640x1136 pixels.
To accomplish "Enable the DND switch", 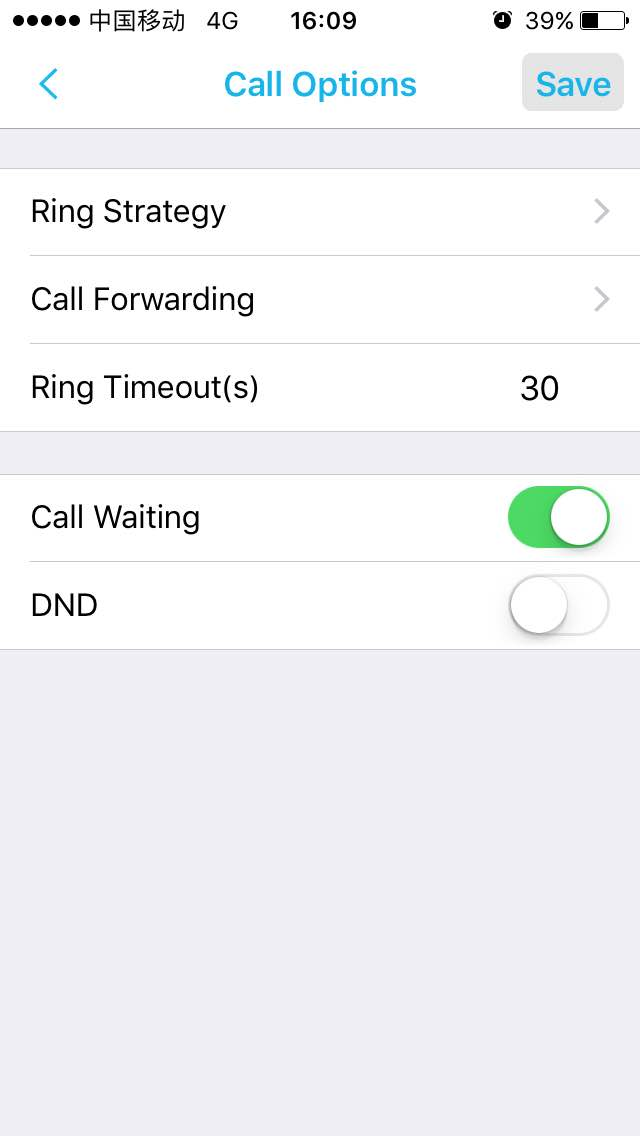I will point(558,605).
